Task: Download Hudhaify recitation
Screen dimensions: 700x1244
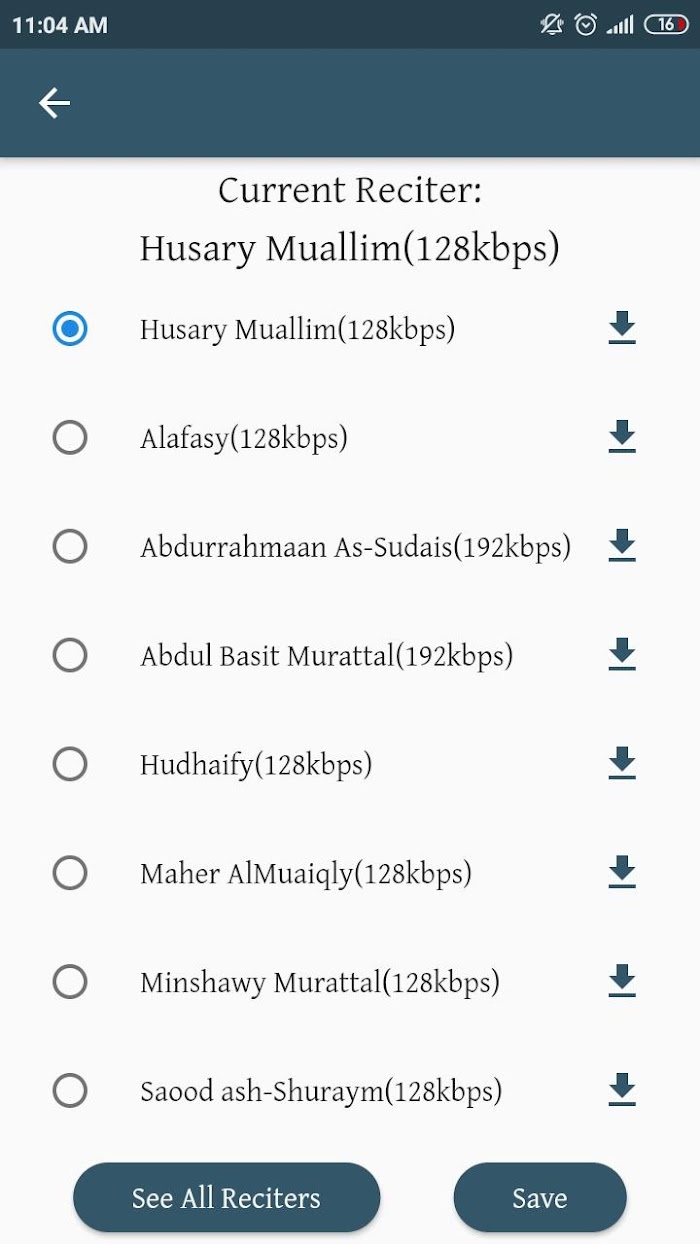Action: 622,764
